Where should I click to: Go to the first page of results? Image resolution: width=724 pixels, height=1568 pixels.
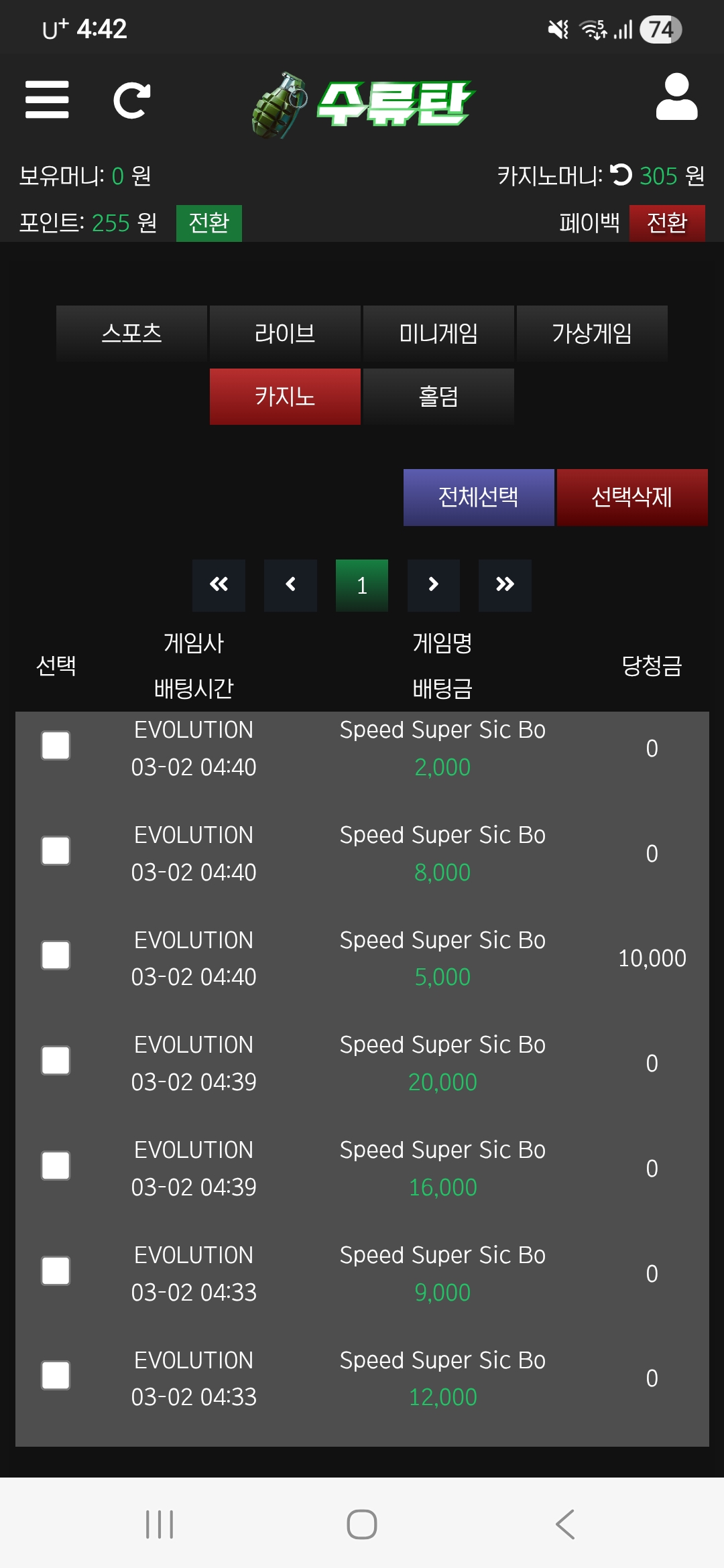point(219,585)
